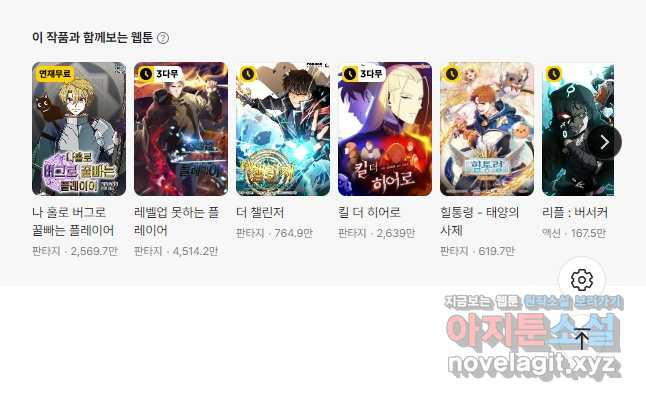Open 힐통령 - 태양의 사제 webtoon
646x402 pixels.
[487, 129]
